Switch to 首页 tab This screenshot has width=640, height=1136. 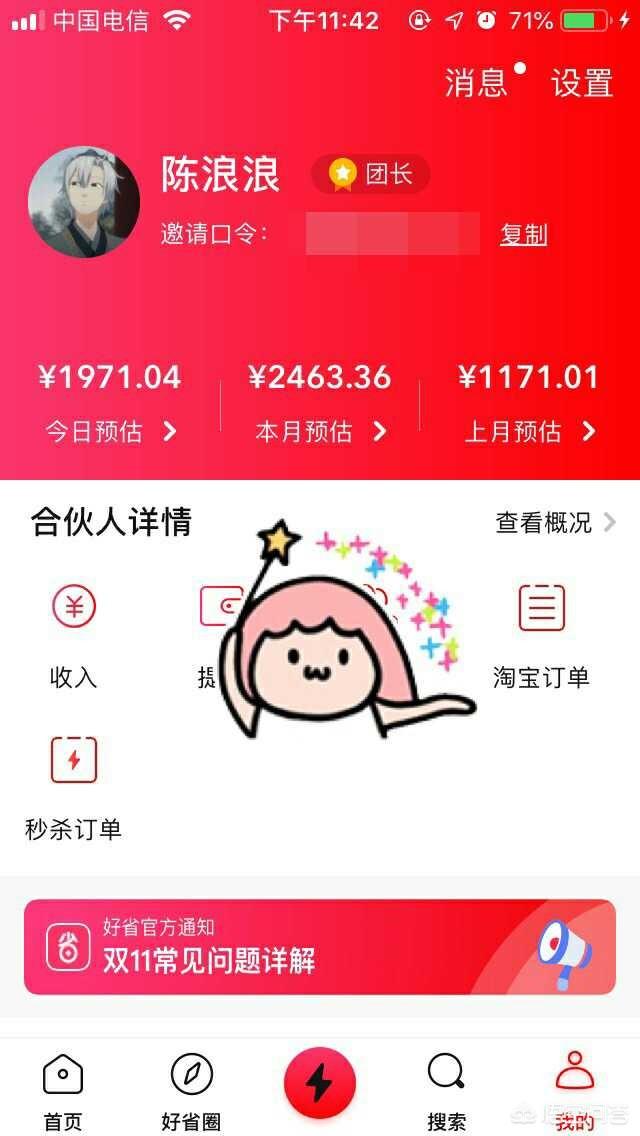coord(63,1092)
